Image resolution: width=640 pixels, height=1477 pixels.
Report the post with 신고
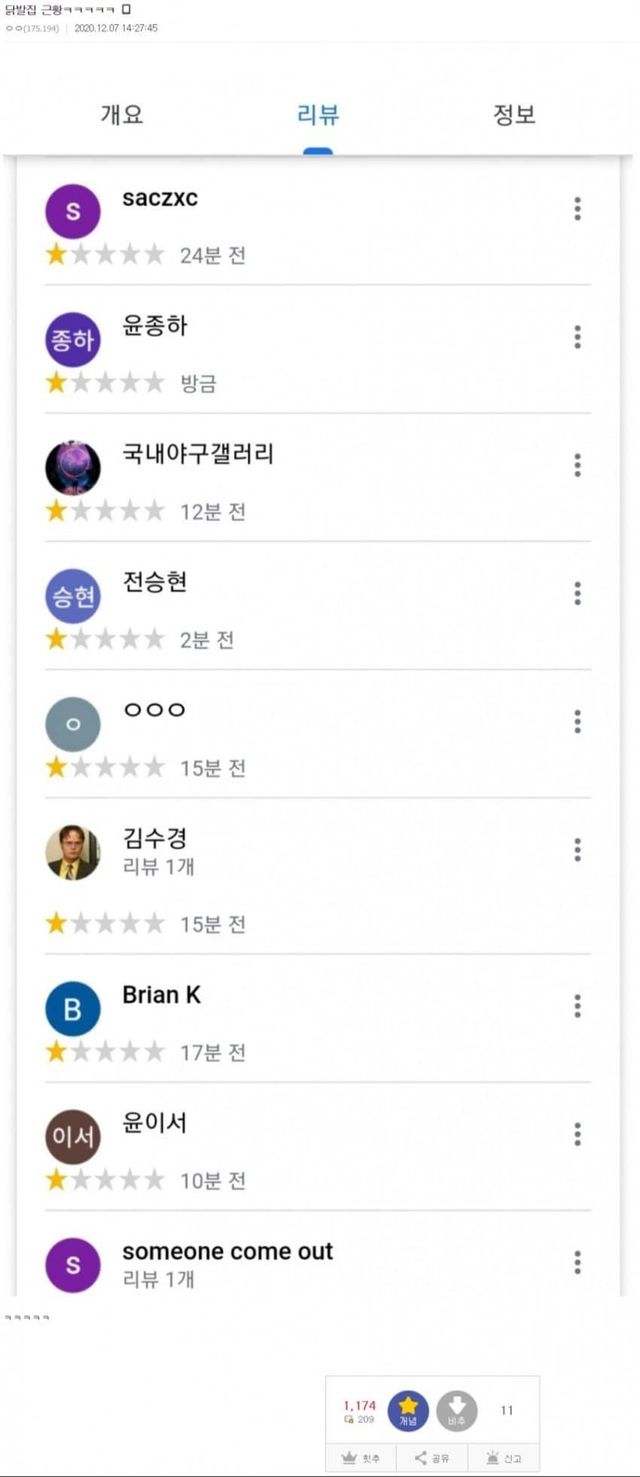pyautogui.click(x=504, y=1458)
